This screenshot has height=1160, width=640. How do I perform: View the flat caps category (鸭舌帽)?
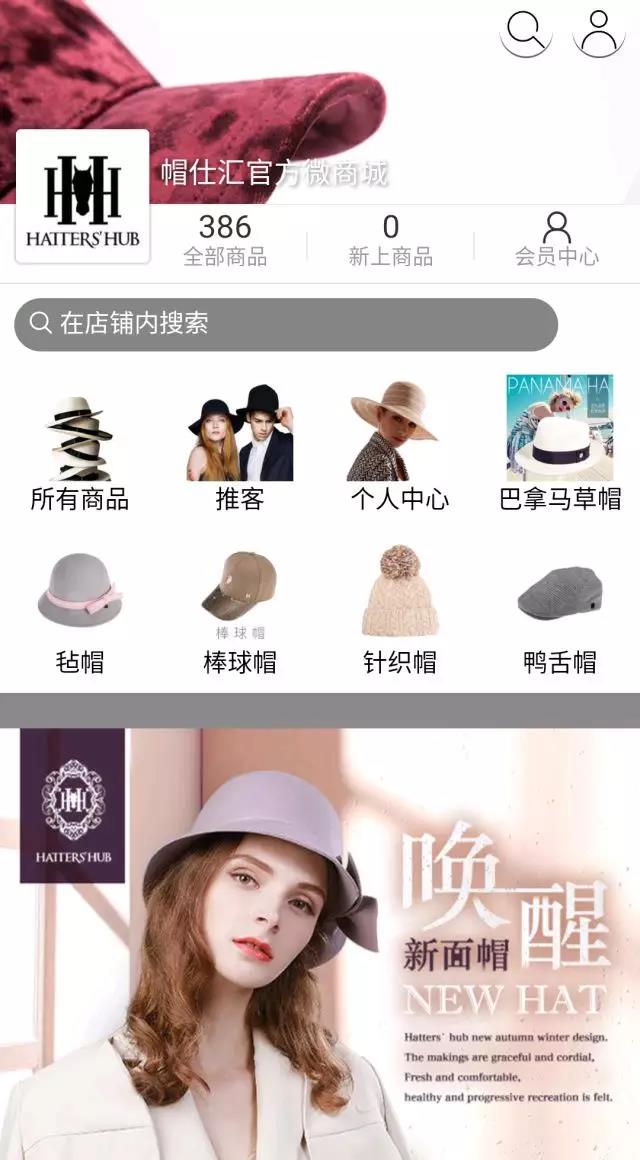(x=559, y=612)
